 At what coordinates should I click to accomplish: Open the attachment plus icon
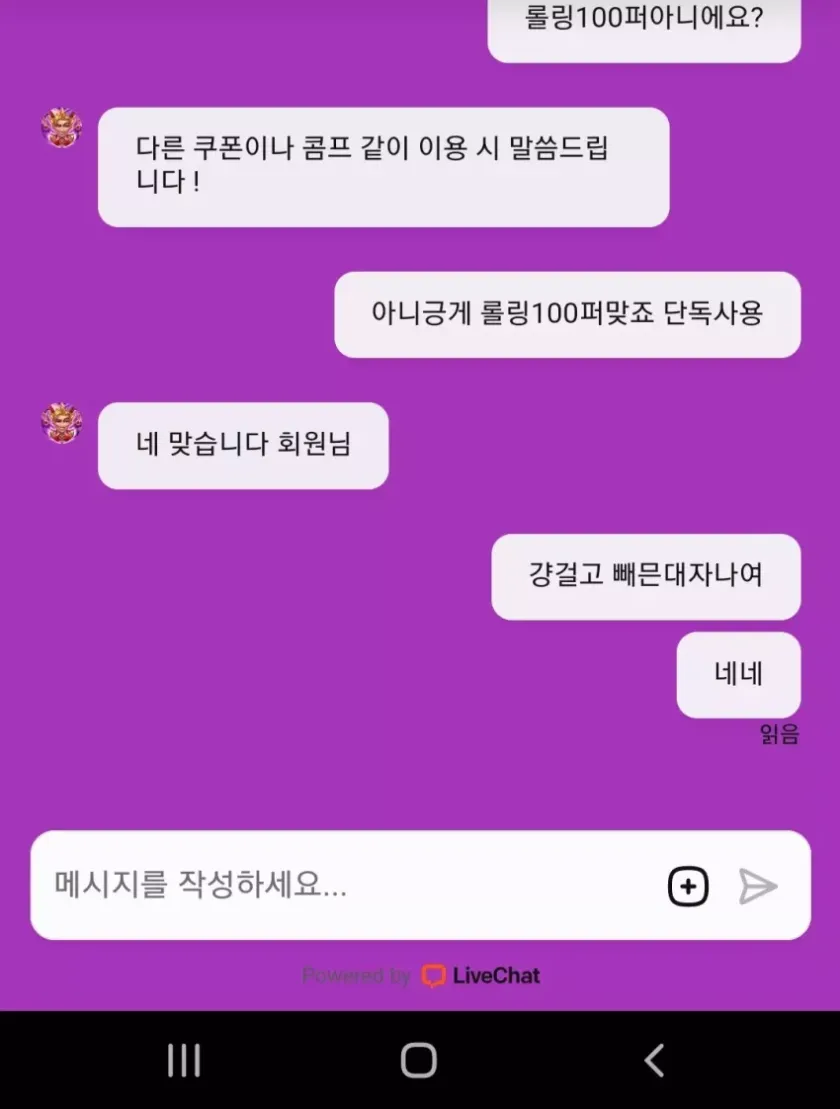coord(688,886)
